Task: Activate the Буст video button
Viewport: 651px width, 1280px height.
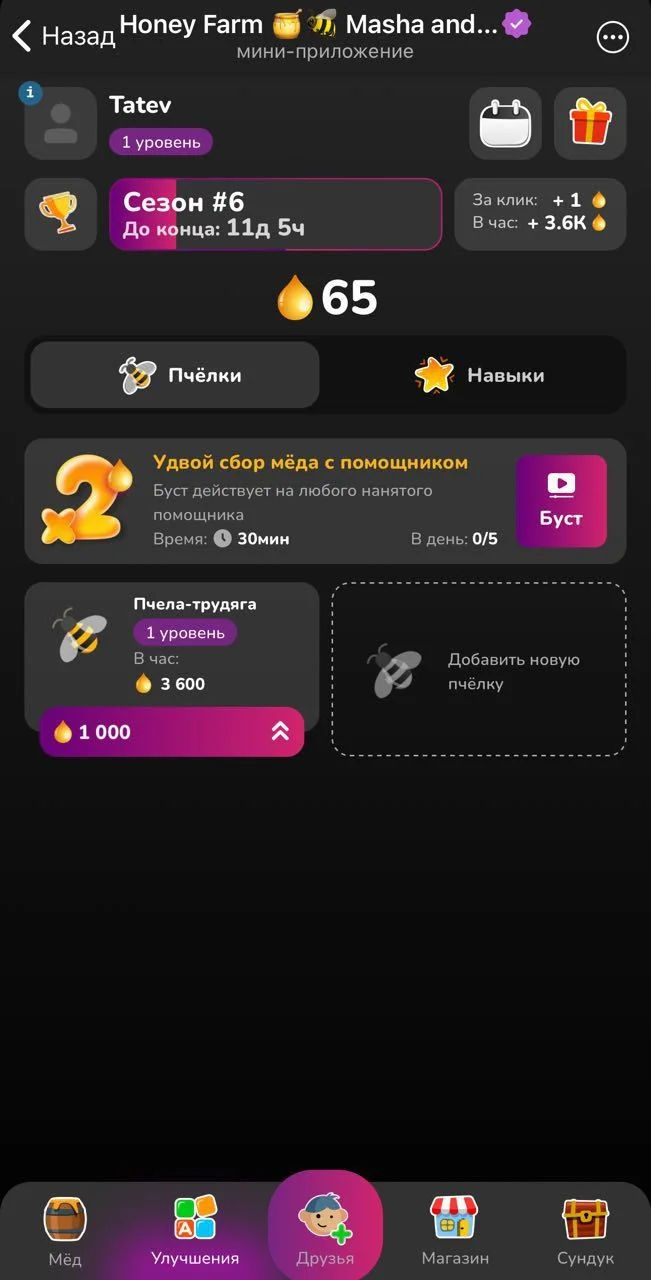Action: click(561, 501)
